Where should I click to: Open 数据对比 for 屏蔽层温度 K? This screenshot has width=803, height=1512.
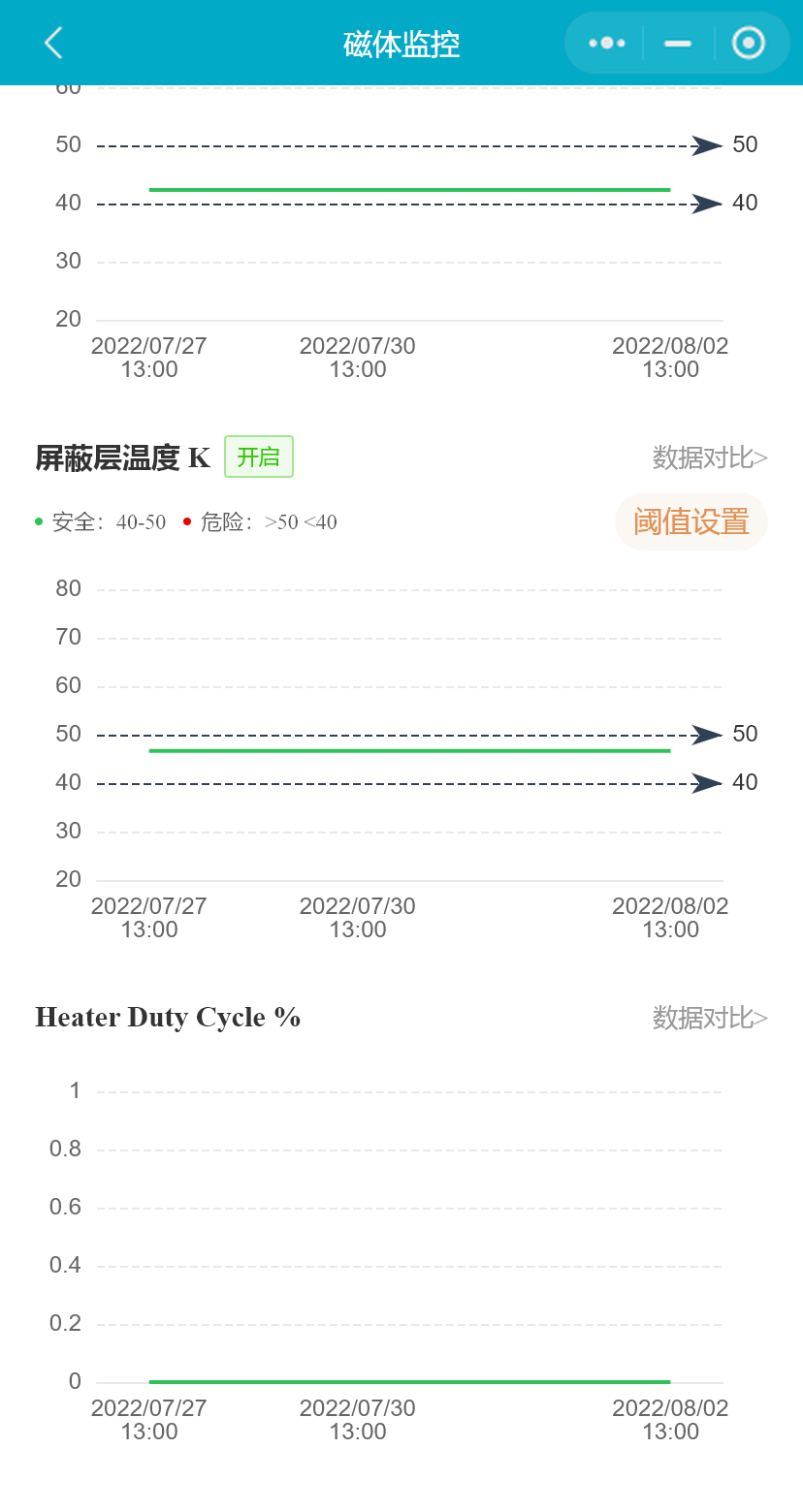[709, 457]
